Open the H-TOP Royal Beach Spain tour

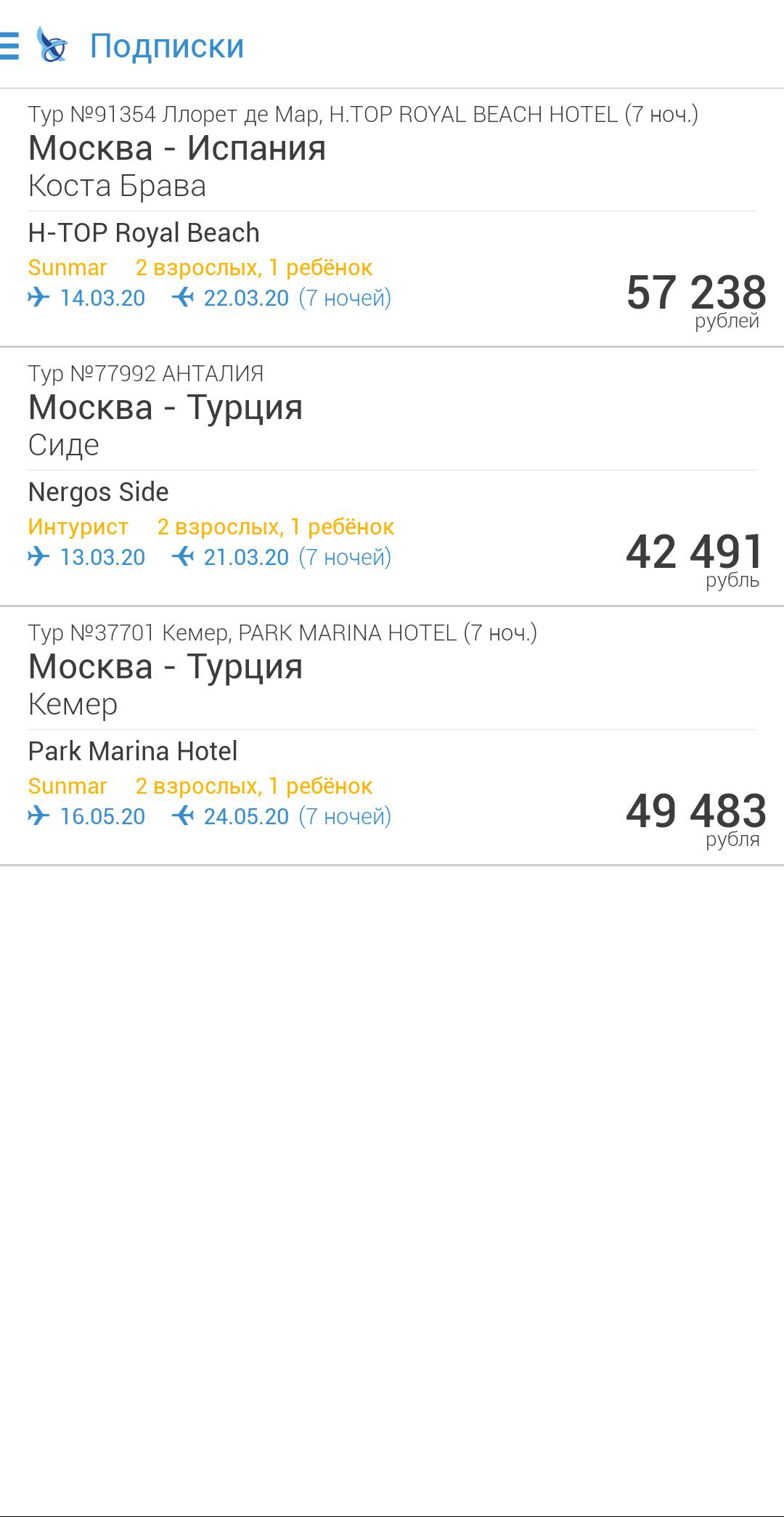[392, 218]
